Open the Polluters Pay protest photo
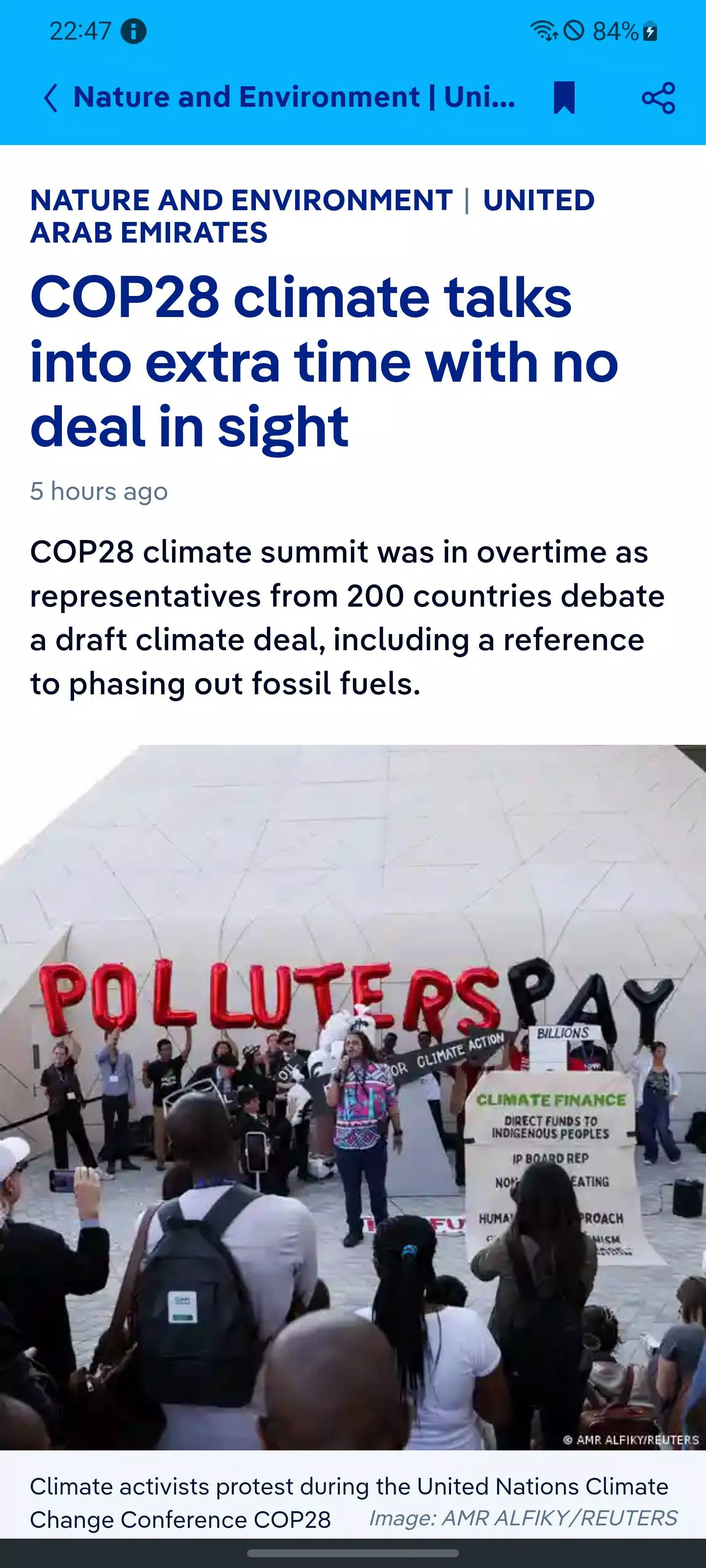Screen dimensions: 706x1568 point(353,1096)
